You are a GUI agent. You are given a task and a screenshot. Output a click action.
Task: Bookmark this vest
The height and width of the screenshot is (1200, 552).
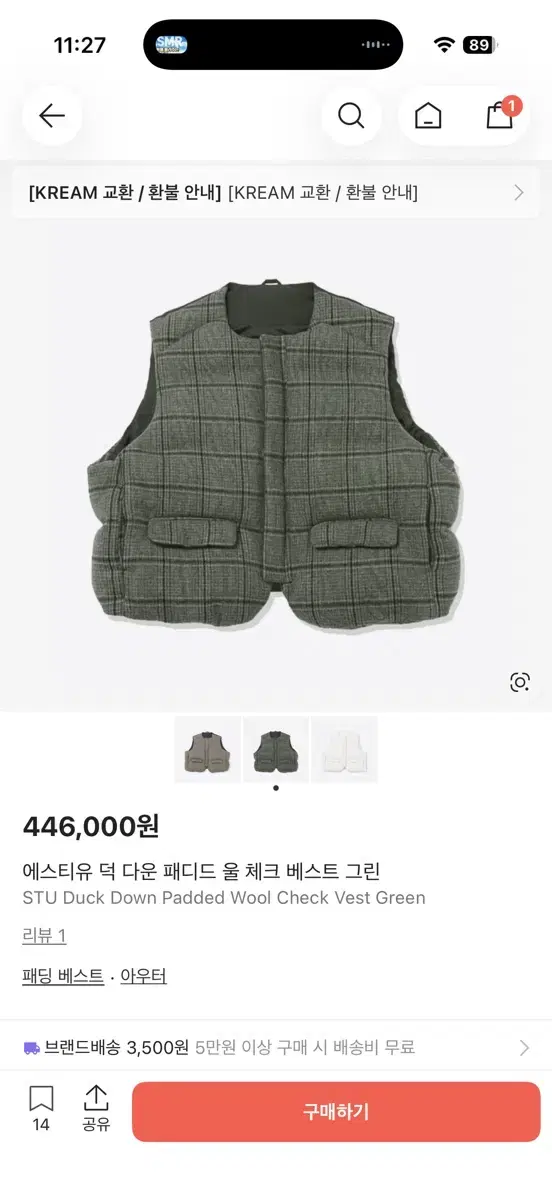pyautogui.click(x=41, y=1109)
